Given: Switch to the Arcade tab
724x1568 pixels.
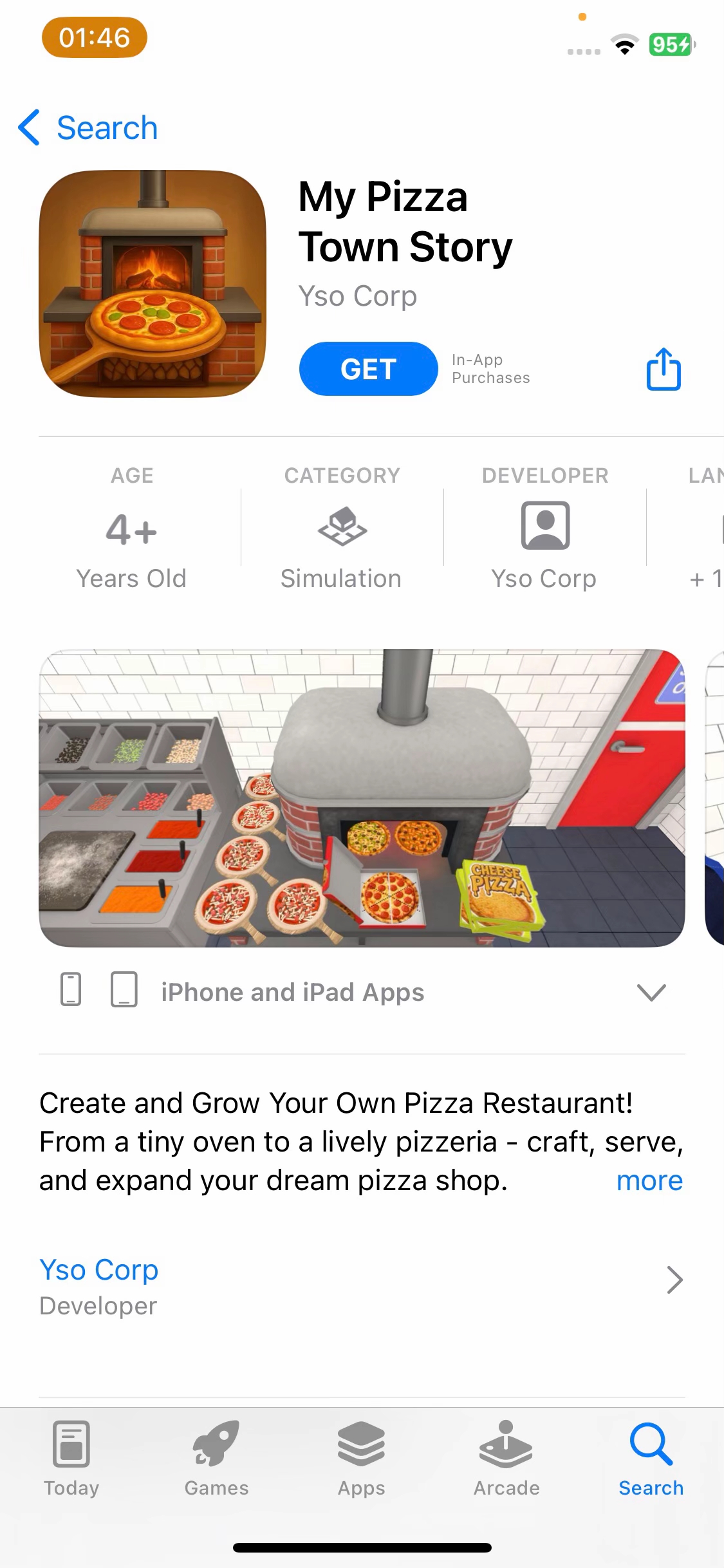Looking at the screenshot, I should tap(506, 1458).
